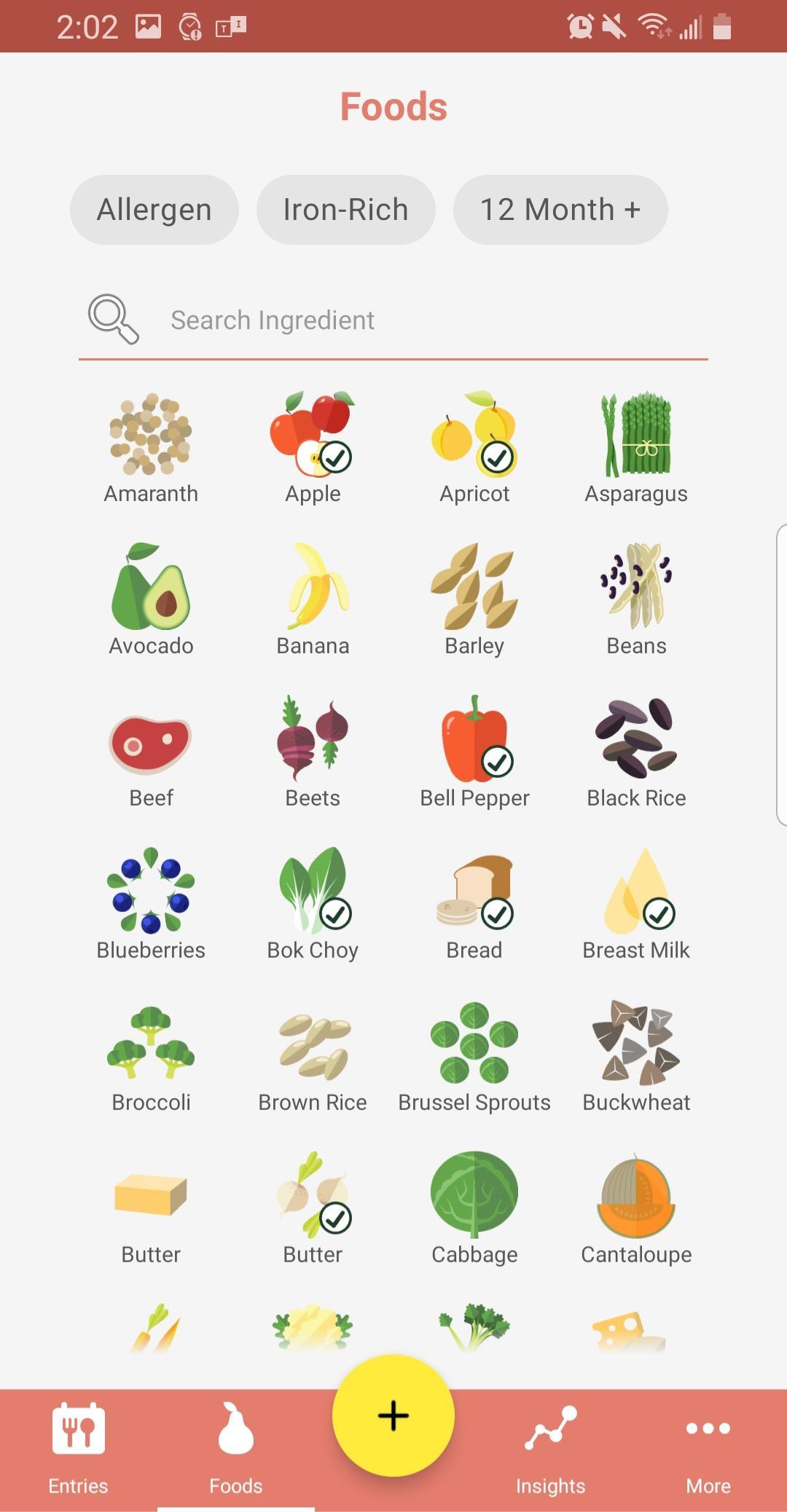The image size is (787, 1512).
Task: Open Blueberries food details
Action: click(151, 903)
